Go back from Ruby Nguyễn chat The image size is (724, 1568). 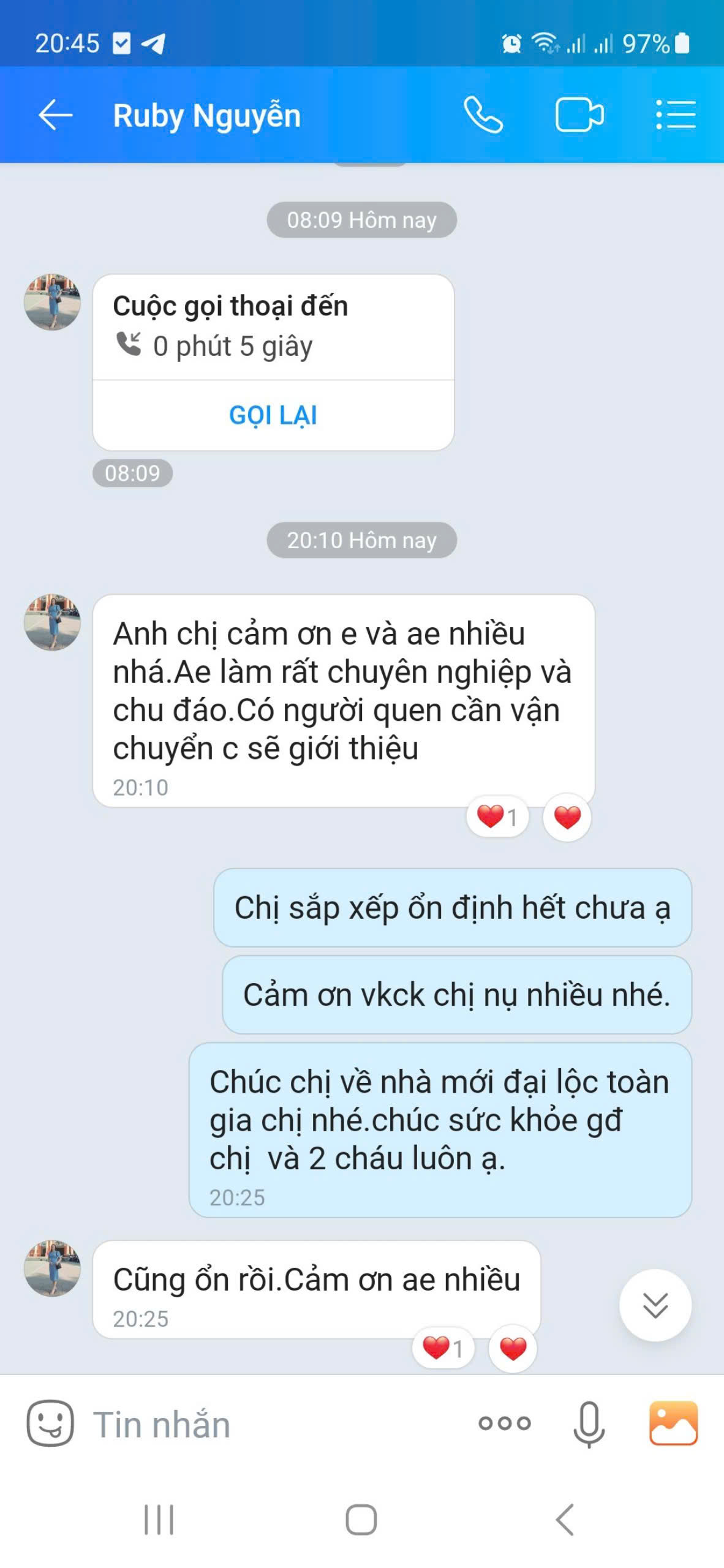[55, 115]
